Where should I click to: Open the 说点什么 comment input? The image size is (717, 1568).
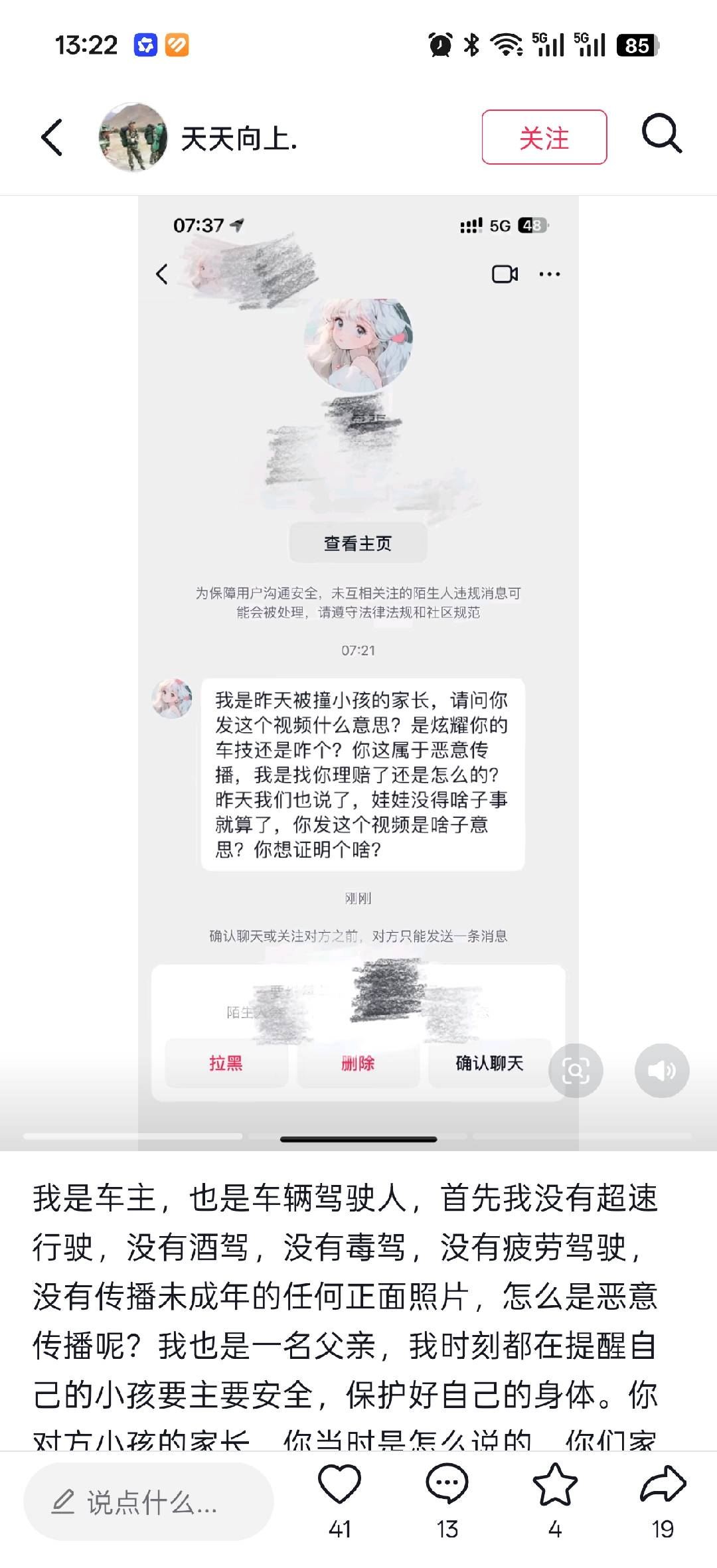[x=149, y=1502]
